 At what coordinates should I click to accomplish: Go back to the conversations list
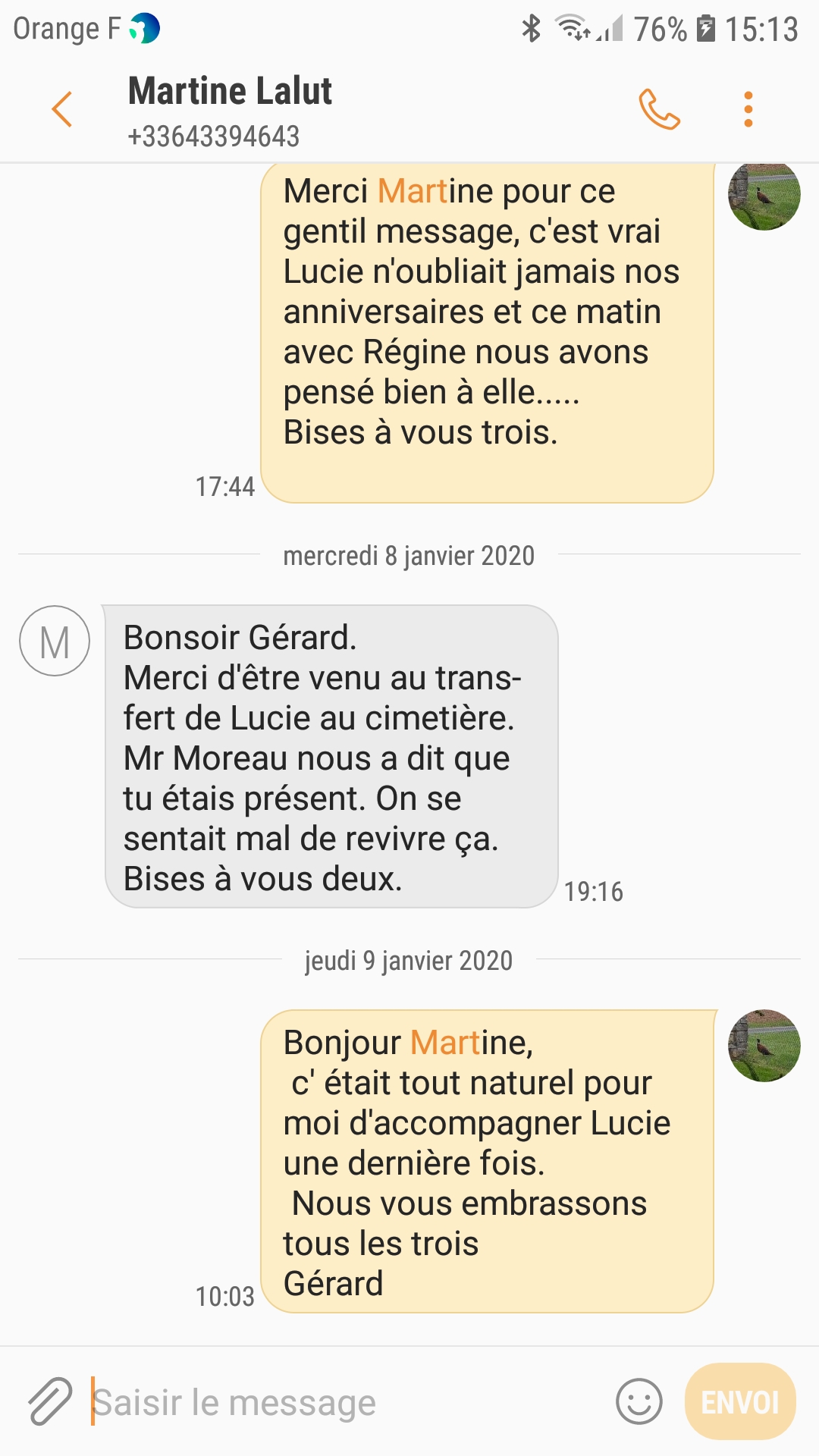[x=62, y=109]
